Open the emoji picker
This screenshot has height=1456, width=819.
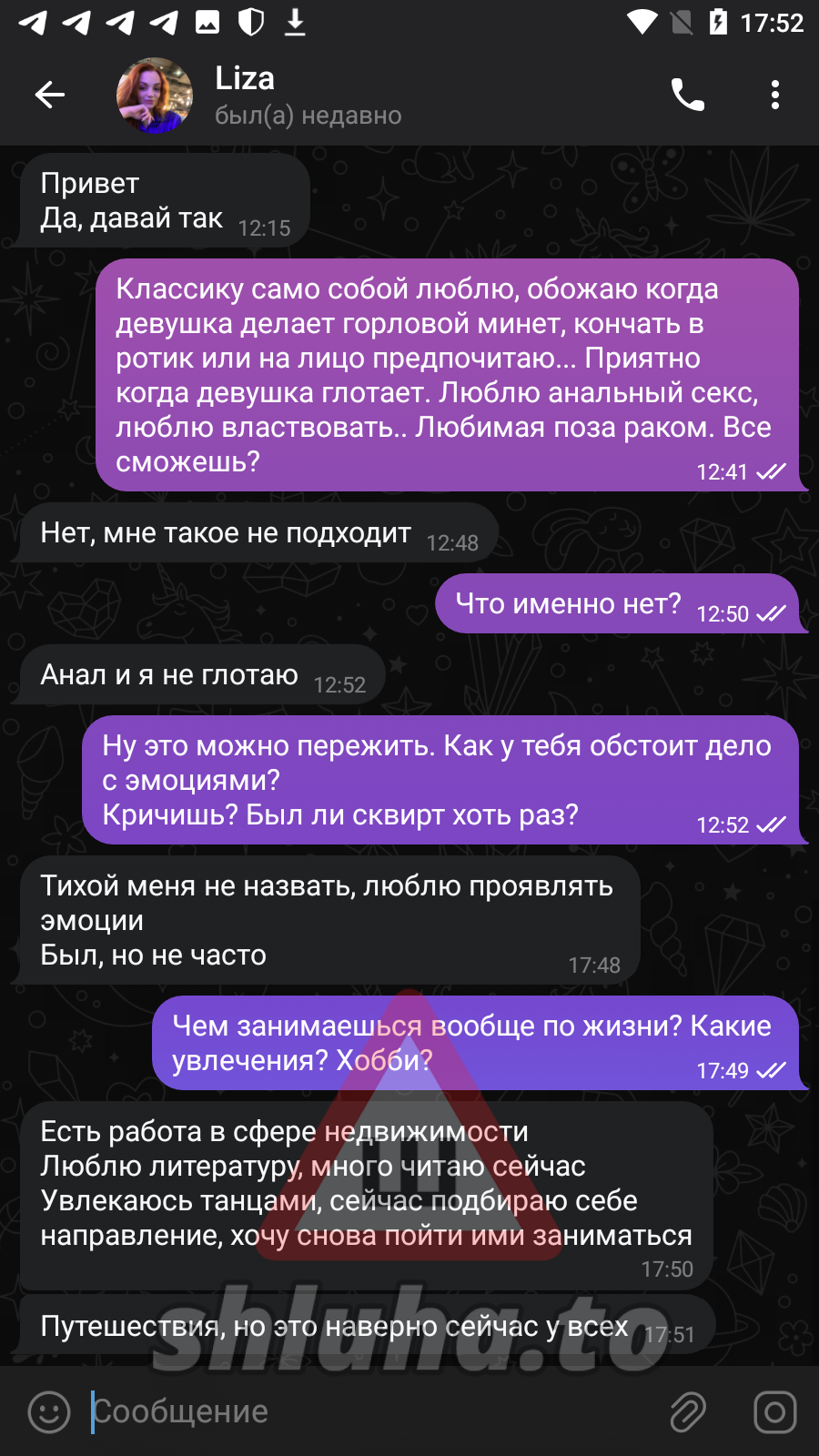pos(49,1411)
